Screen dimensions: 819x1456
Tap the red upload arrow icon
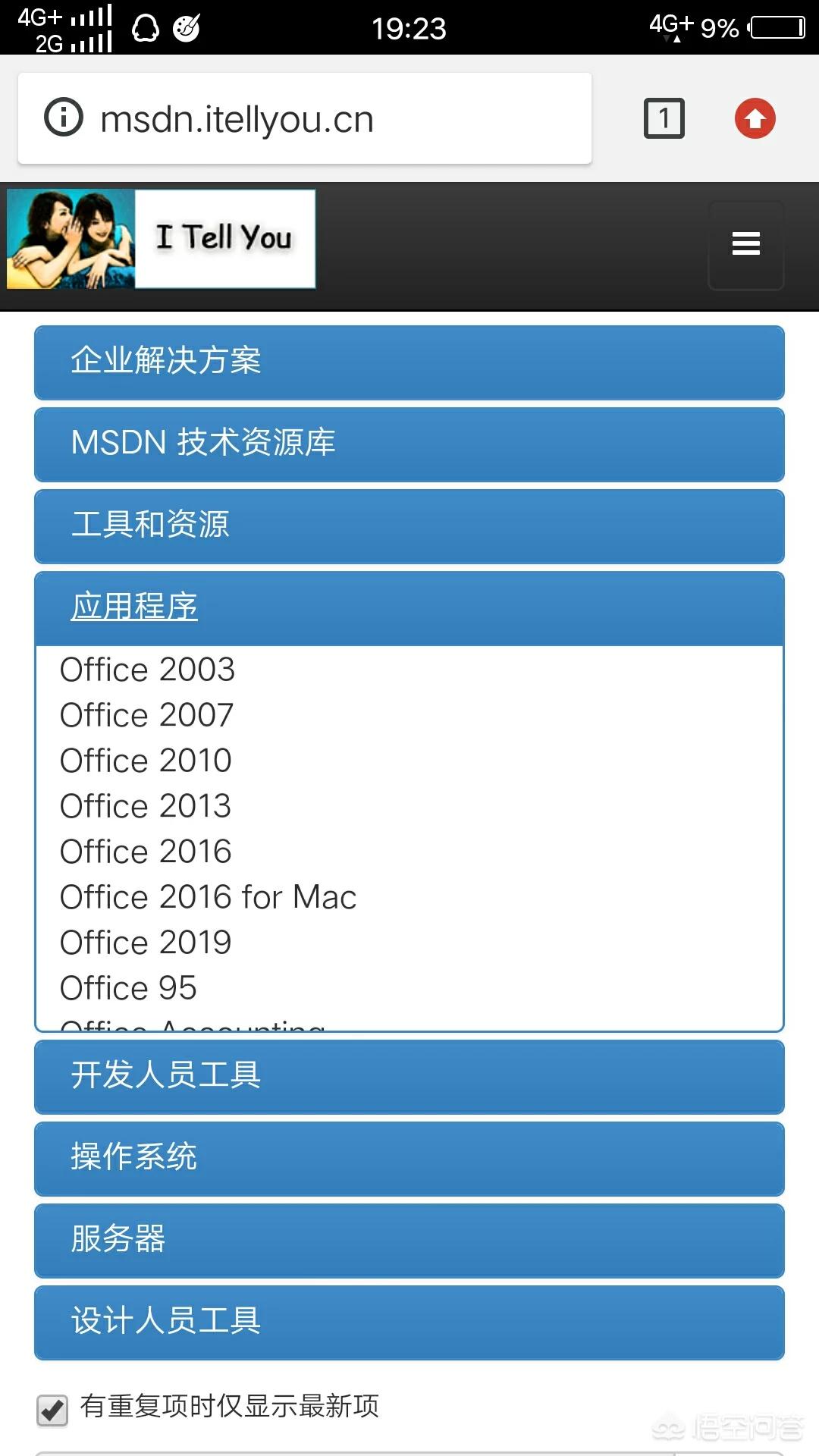(x=755, y=119)
